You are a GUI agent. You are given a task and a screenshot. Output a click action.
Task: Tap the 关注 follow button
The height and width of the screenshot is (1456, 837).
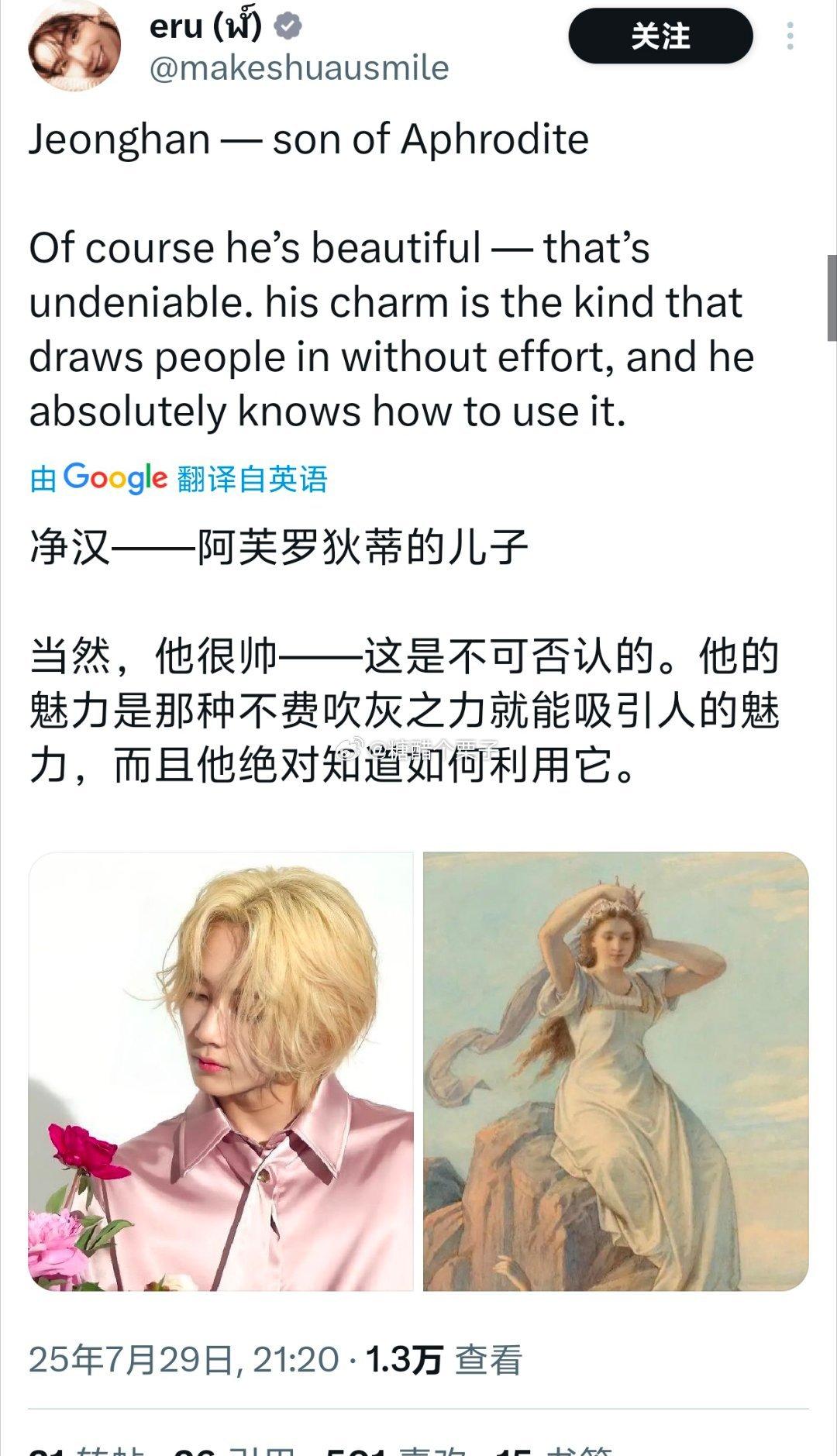point(660,36)
